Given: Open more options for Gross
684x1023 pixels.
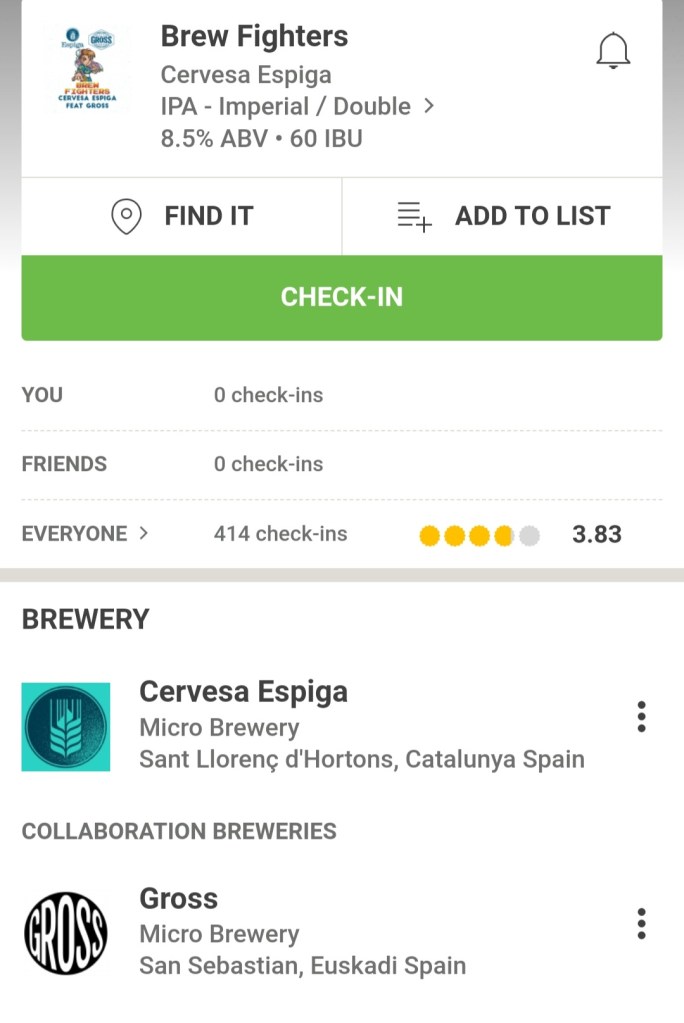Looking at the screenshot, I should [641, 923].
